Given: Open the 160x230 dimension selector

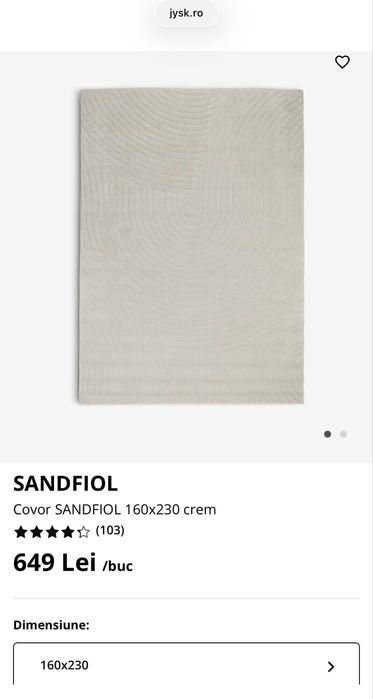Looking at the screenshot, I should pyautogui.click(x=186, y=665).
